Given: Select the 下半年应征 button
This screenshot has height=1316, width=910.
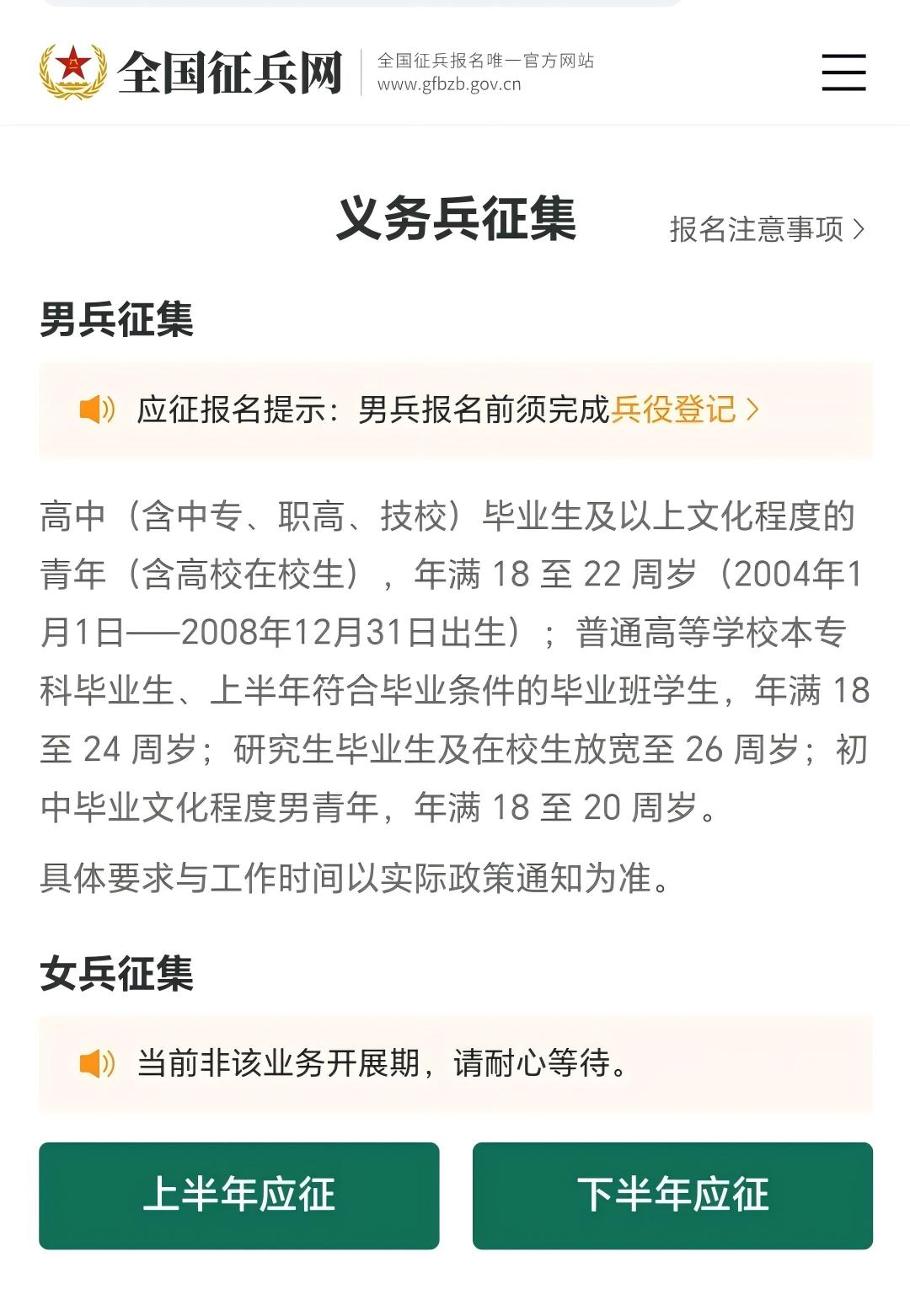Looking at the screenshot, I should pyautogui.click(x=672, y=1195).
